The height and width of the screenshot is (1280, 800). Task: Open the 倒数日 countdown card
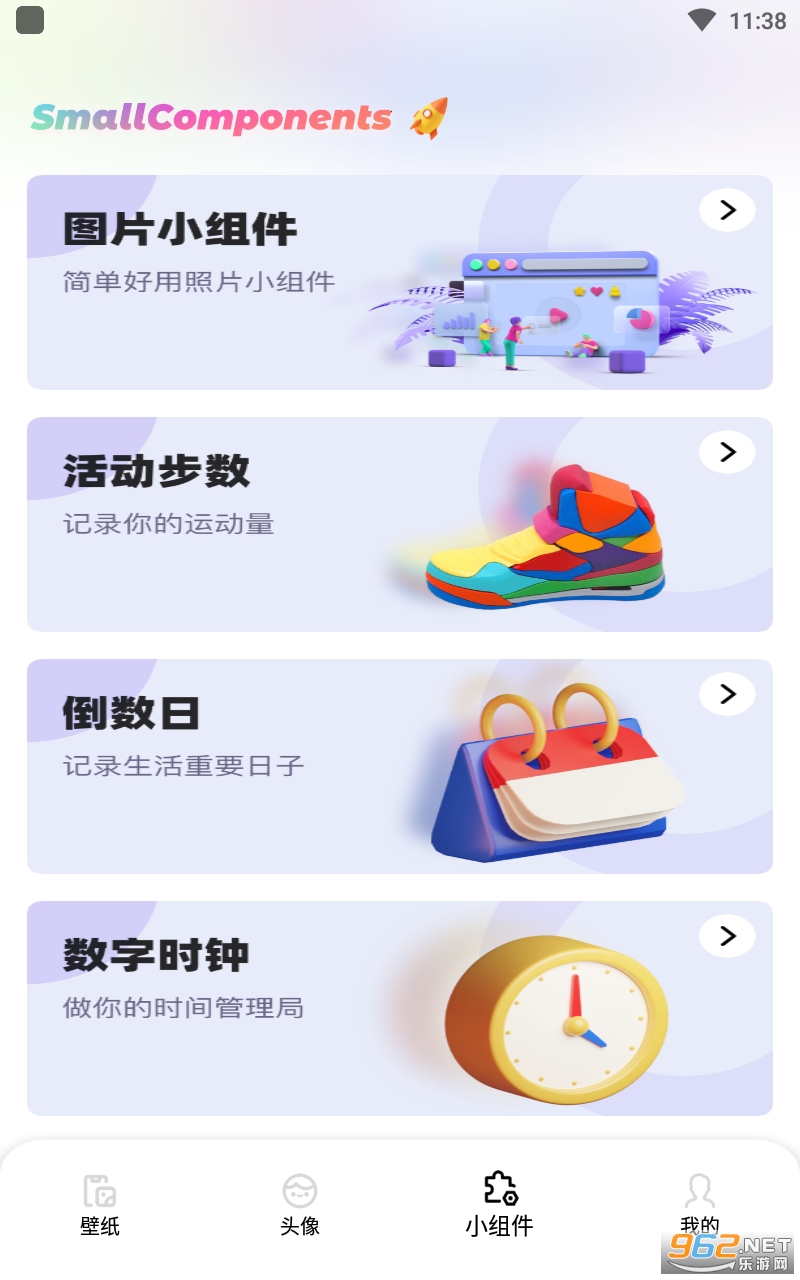[x=400, y=766]
